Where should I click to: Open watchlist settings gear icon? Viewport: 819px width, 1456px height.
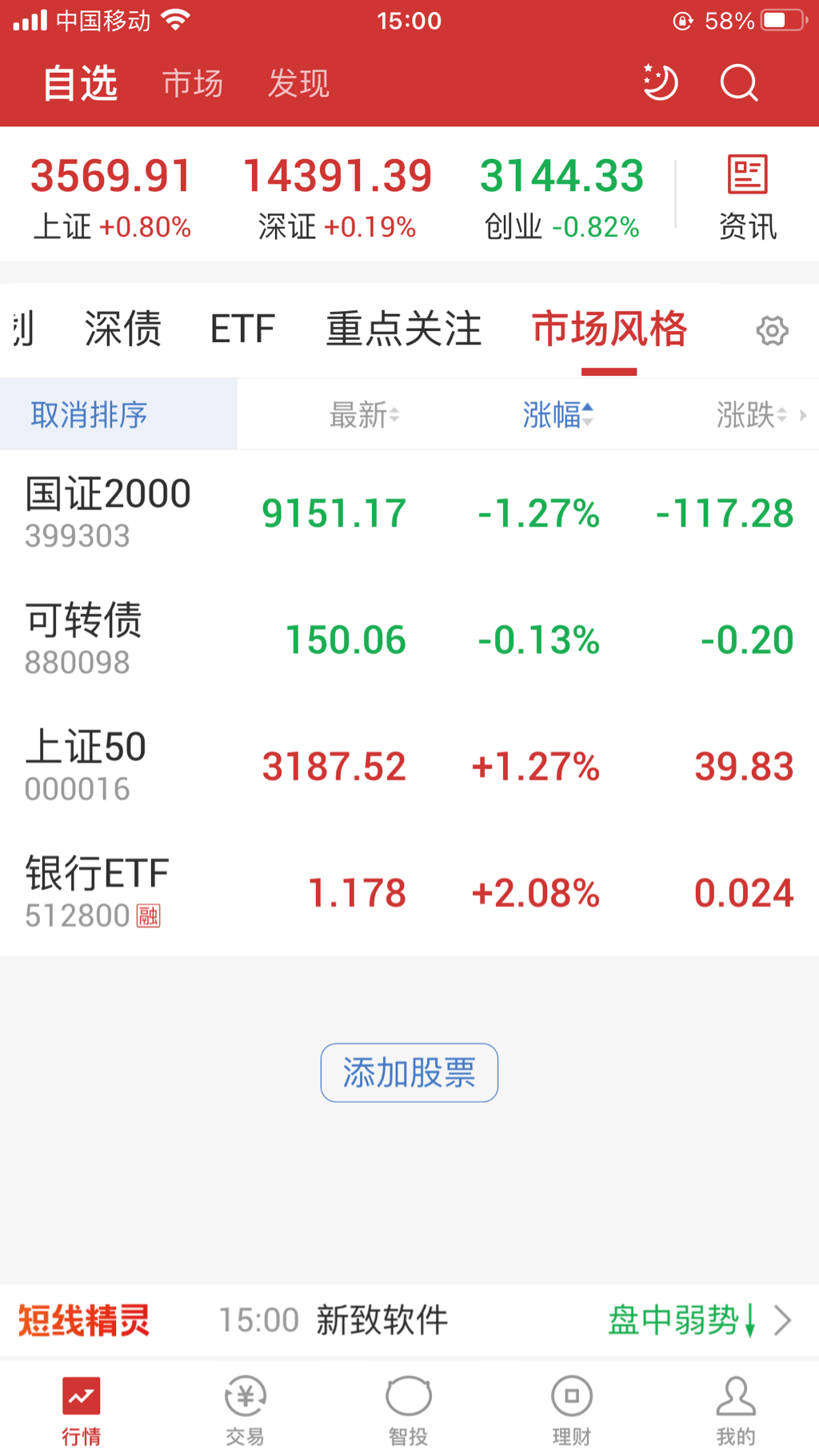pos(772,330)
